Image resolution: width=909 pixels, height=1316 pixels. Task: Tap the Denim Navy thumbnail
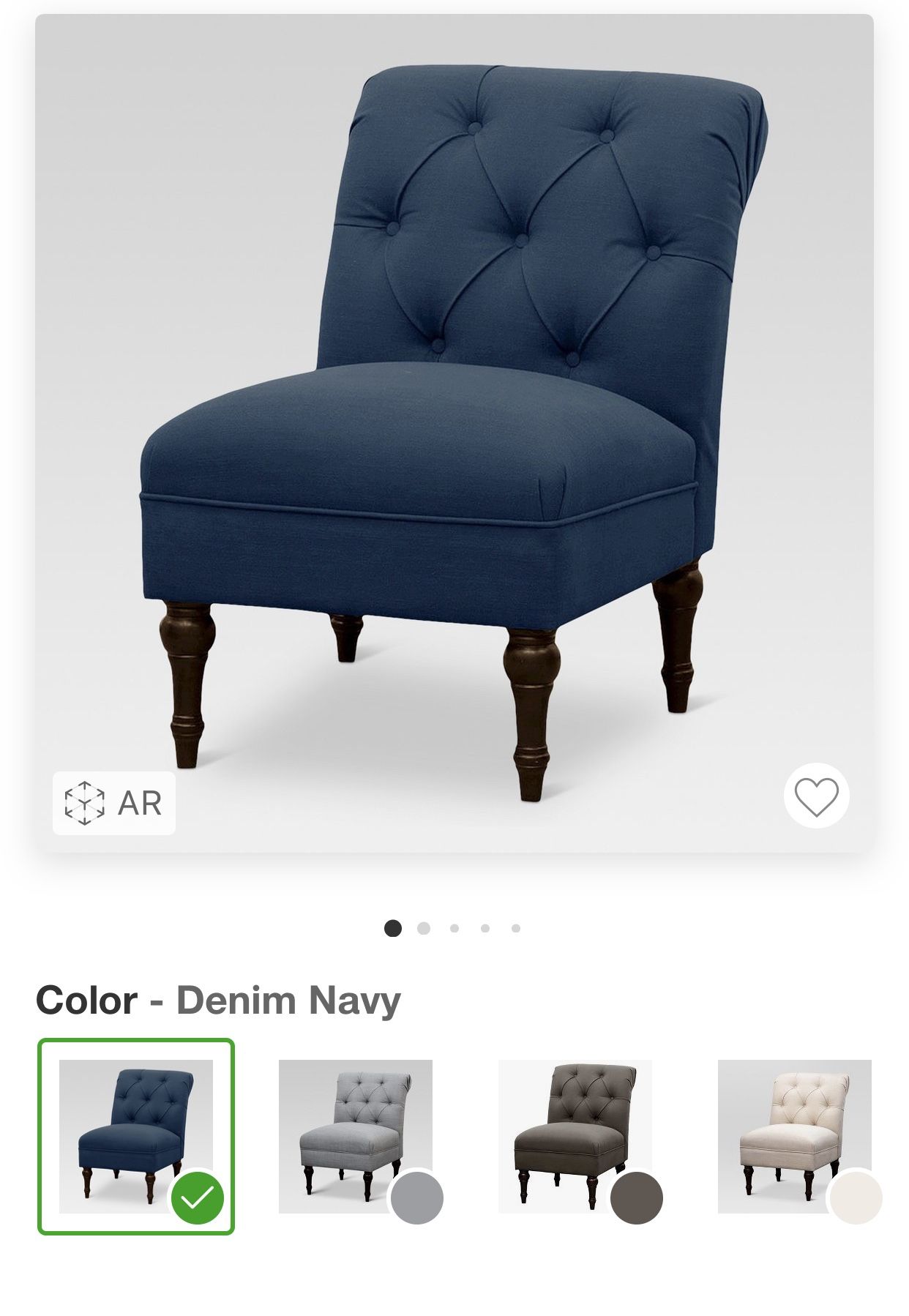136,1131
